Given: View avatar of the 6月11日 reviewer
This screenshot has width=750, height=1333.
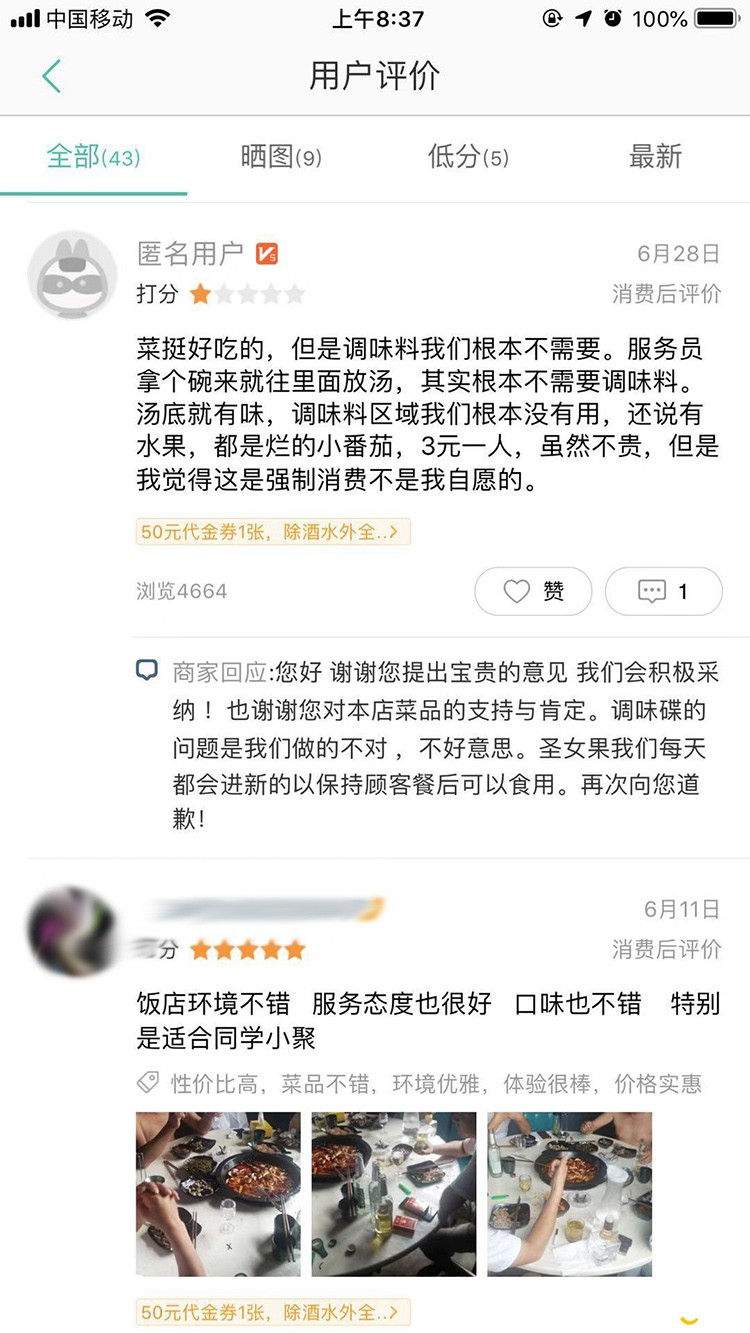Looking at the screenshot, I should coord(72,932).
